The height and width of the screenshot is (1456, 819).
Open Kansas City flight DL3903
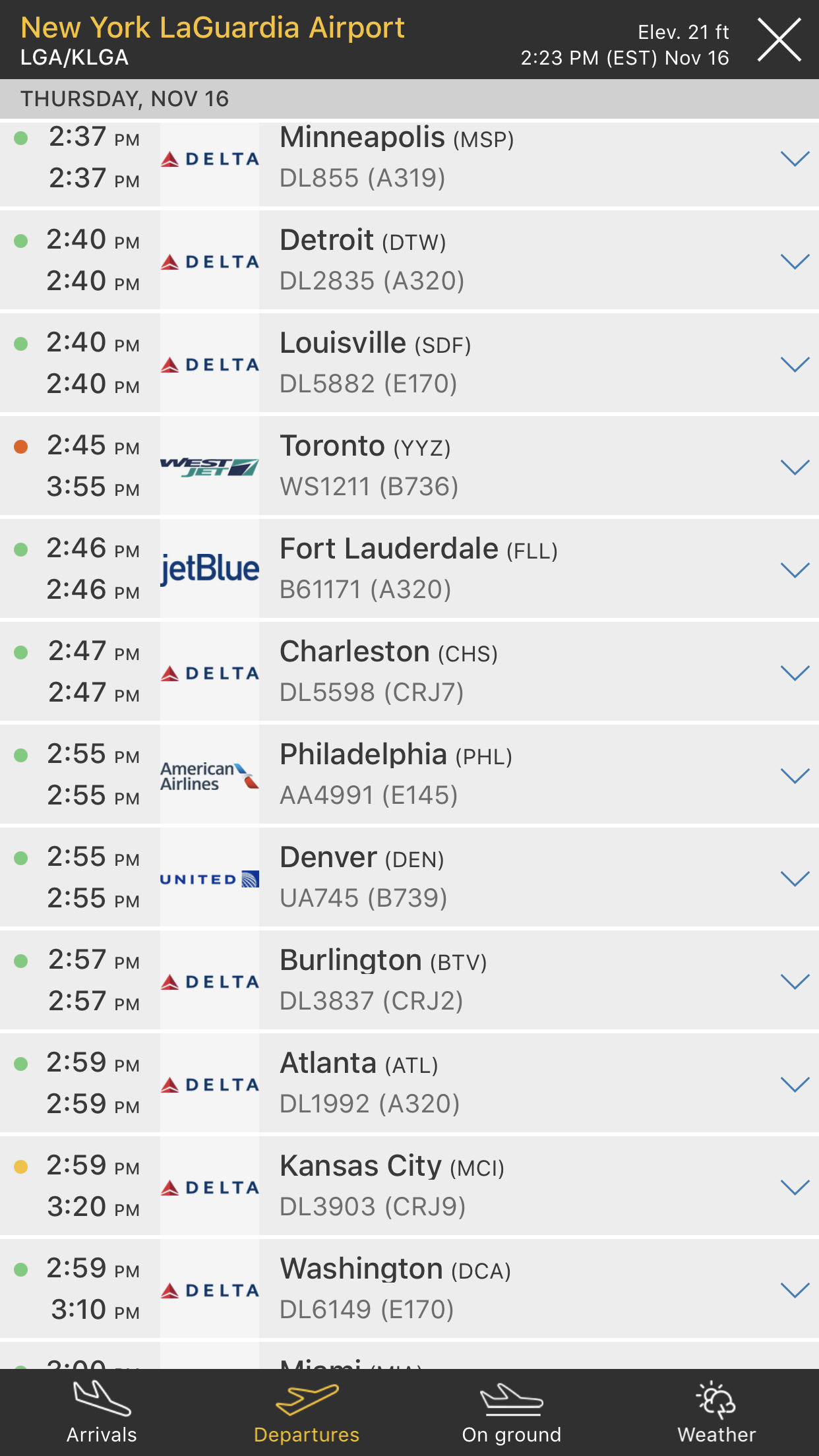click(795, 1188)
